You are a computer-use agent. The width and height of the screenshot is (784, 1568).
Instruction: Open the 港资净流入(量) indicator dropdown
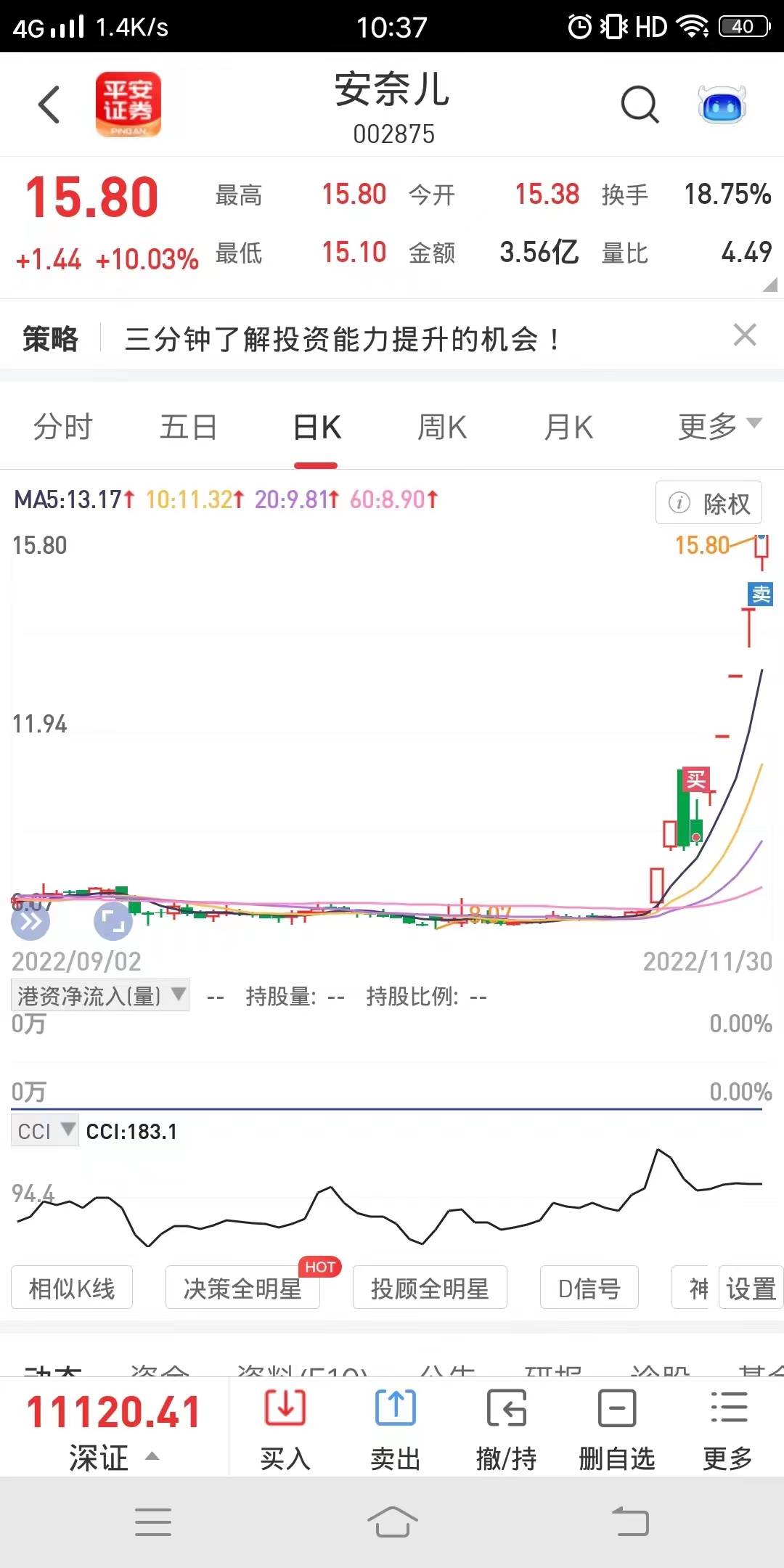click(x=100, y=995)
